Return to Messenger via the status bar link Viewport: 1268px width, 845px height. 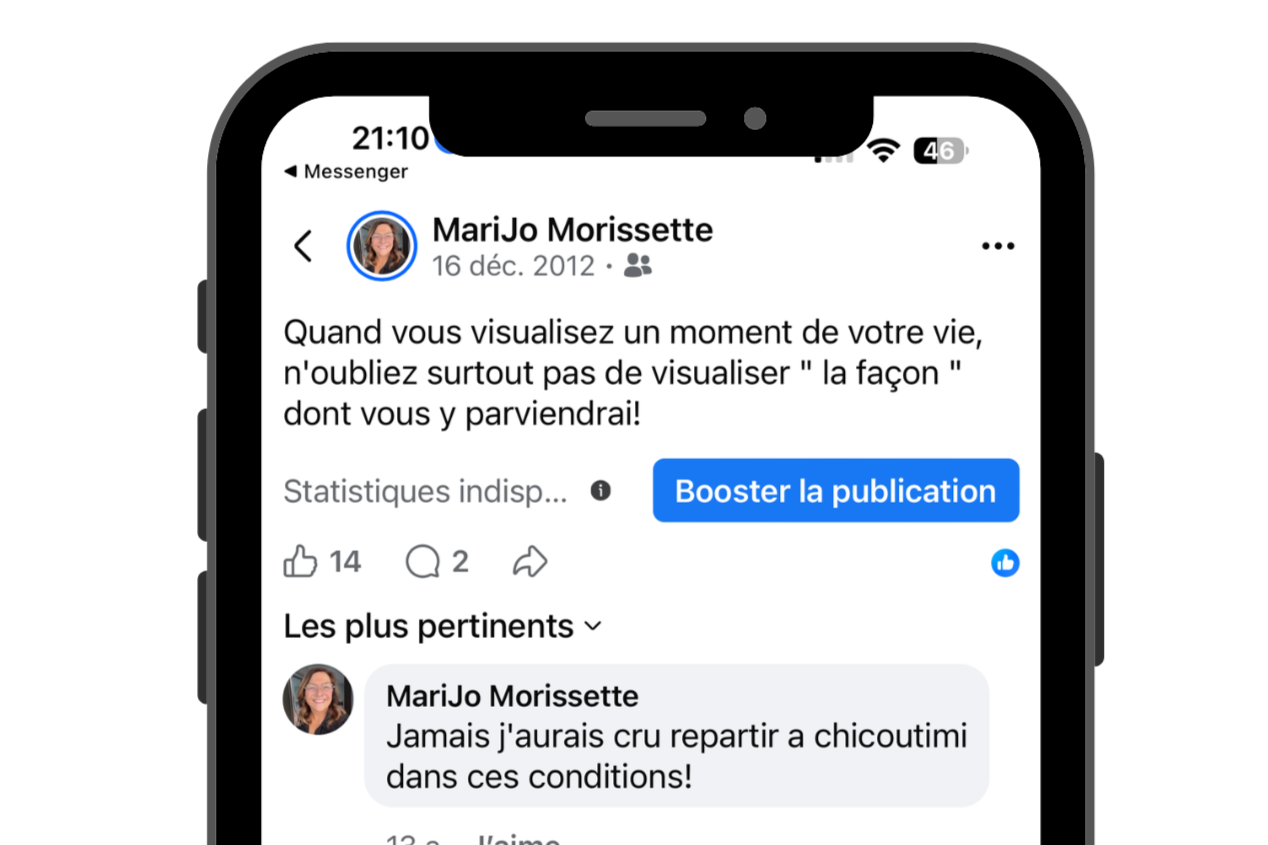(346, 172)
